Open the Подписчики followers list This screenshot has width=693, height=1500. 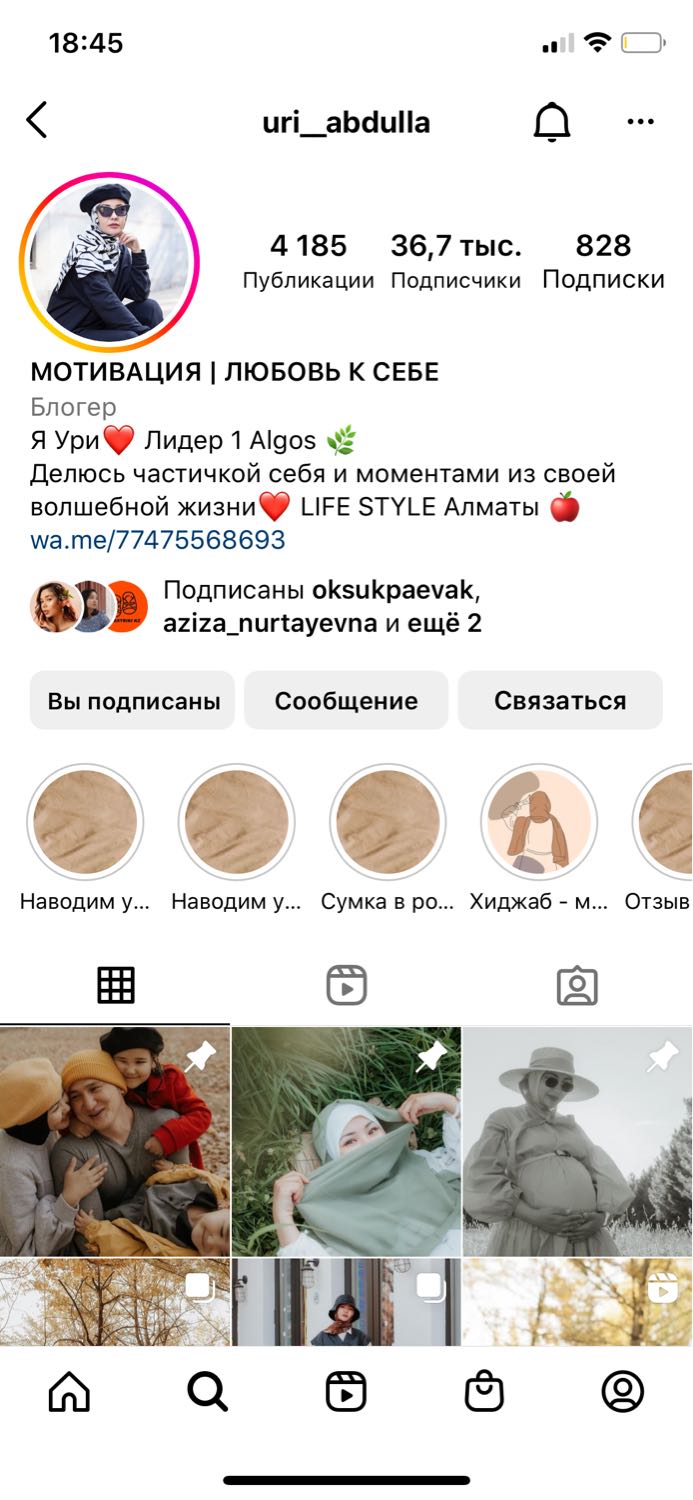[455, 262]
